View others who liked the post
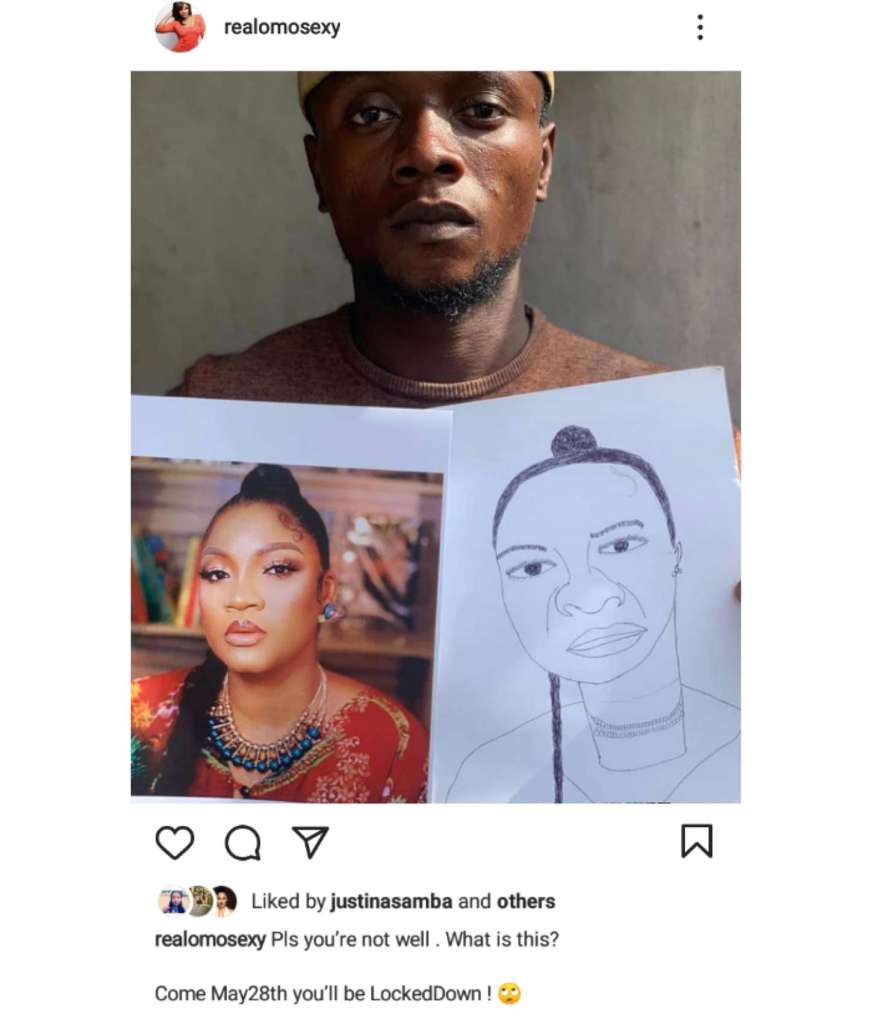This screenshot has height=1024, width=873. click(x=525, y=901)
